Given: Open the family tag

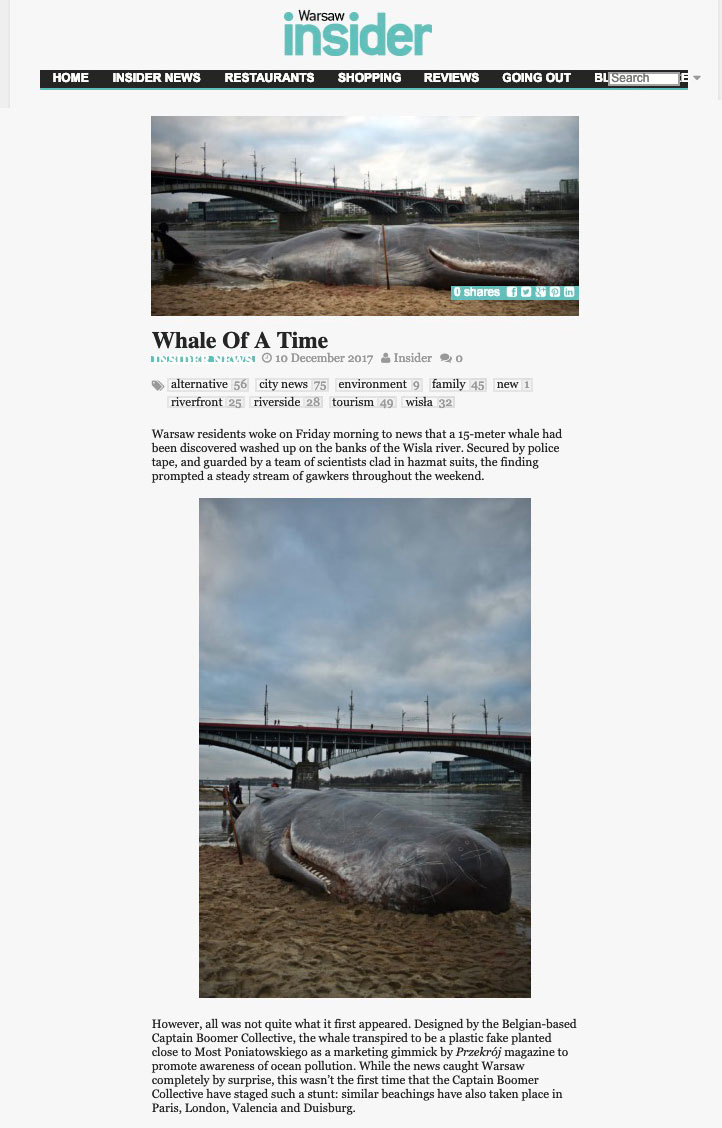Looking at the screenshot, I should 448,384.
